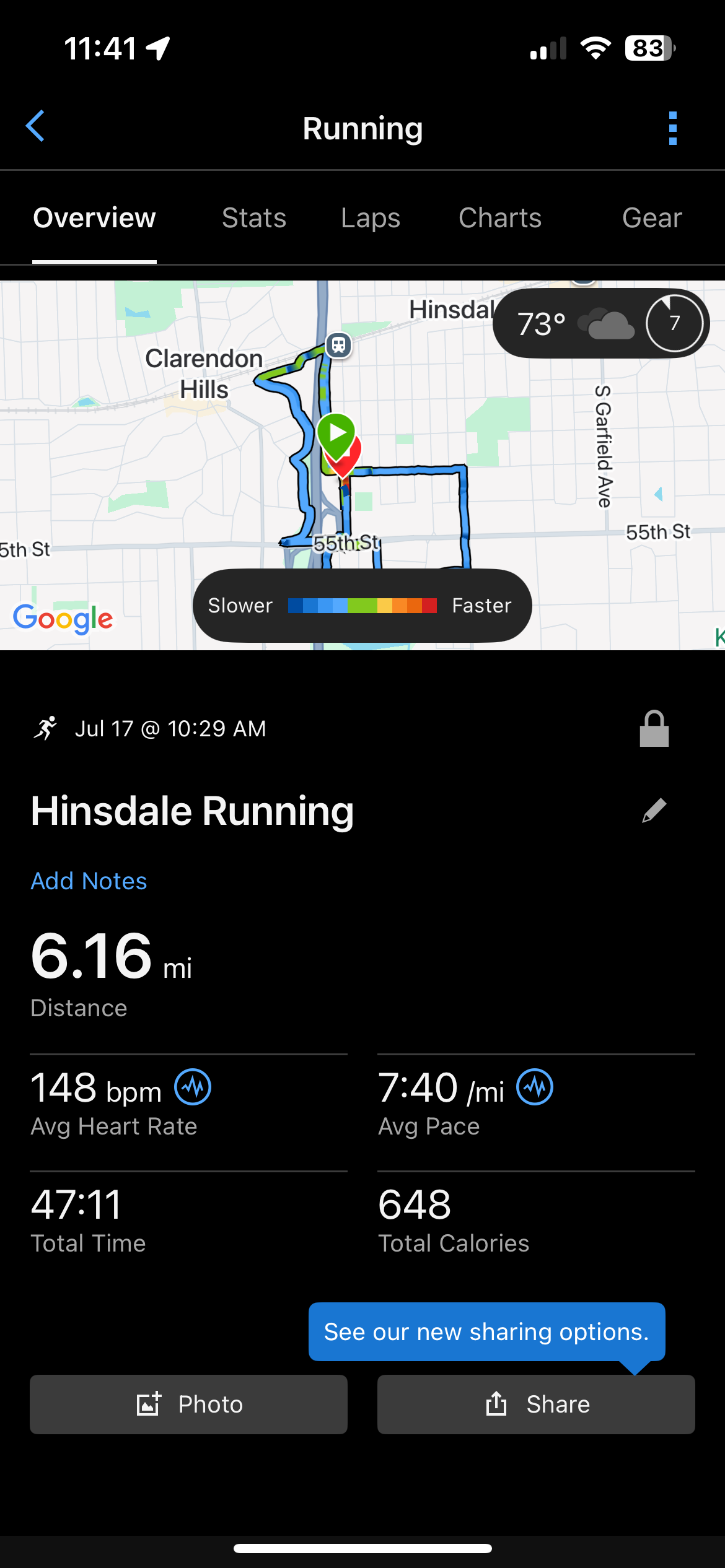The height and width of the screenshot is (1568, 725).
Task: Tap the lock privacy icon
Action: pos(654,728)
